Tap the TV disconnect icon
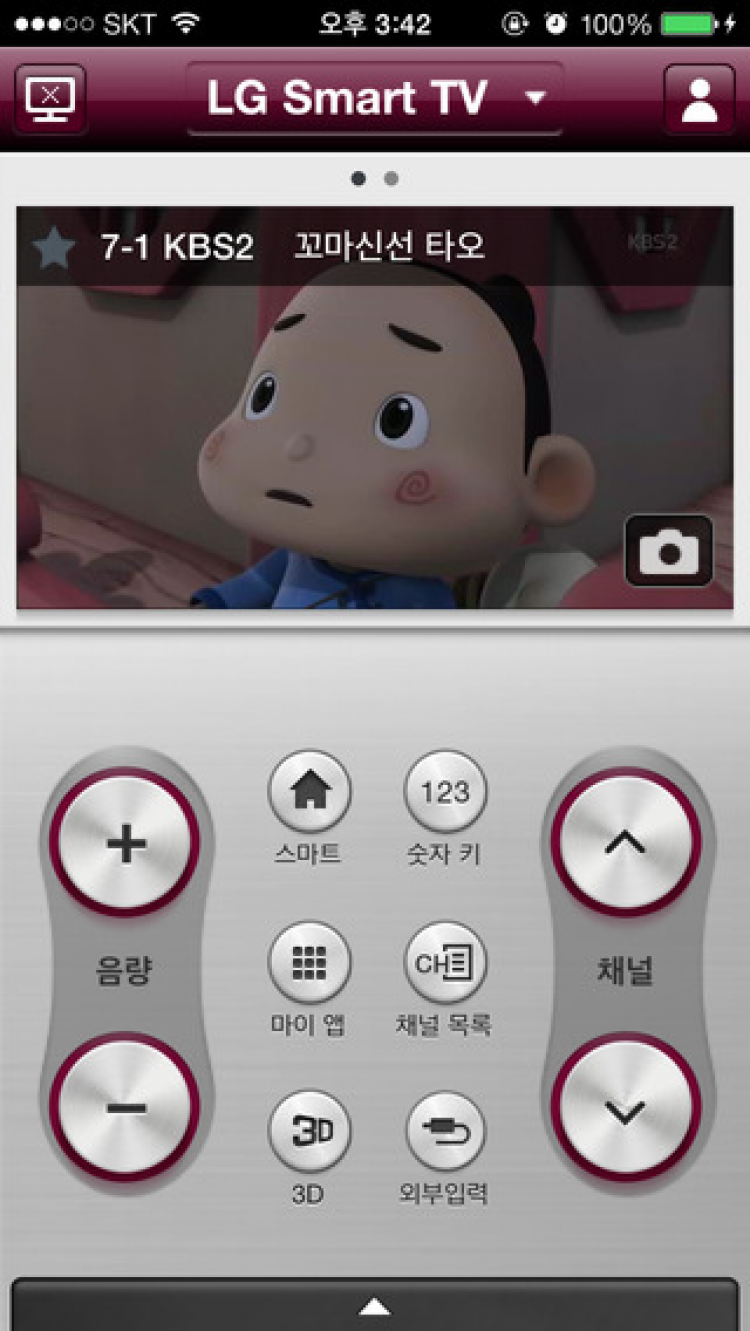The width and height of the screenshot is (750, 1331). tap(50, 99)
